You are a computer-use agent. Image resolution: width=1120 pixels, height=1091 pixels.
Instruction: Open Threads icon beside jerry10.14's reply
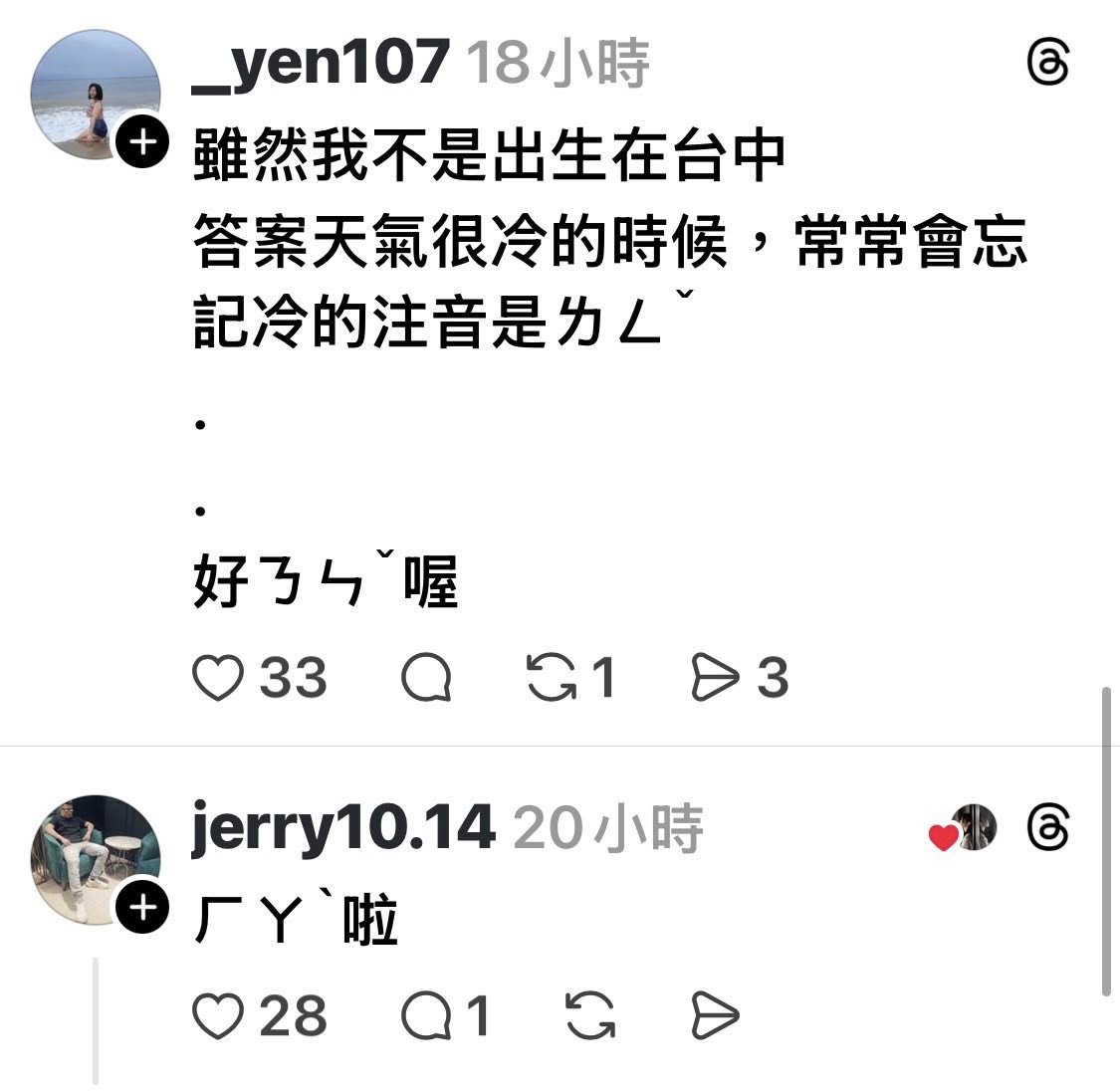click(1048, 828)
